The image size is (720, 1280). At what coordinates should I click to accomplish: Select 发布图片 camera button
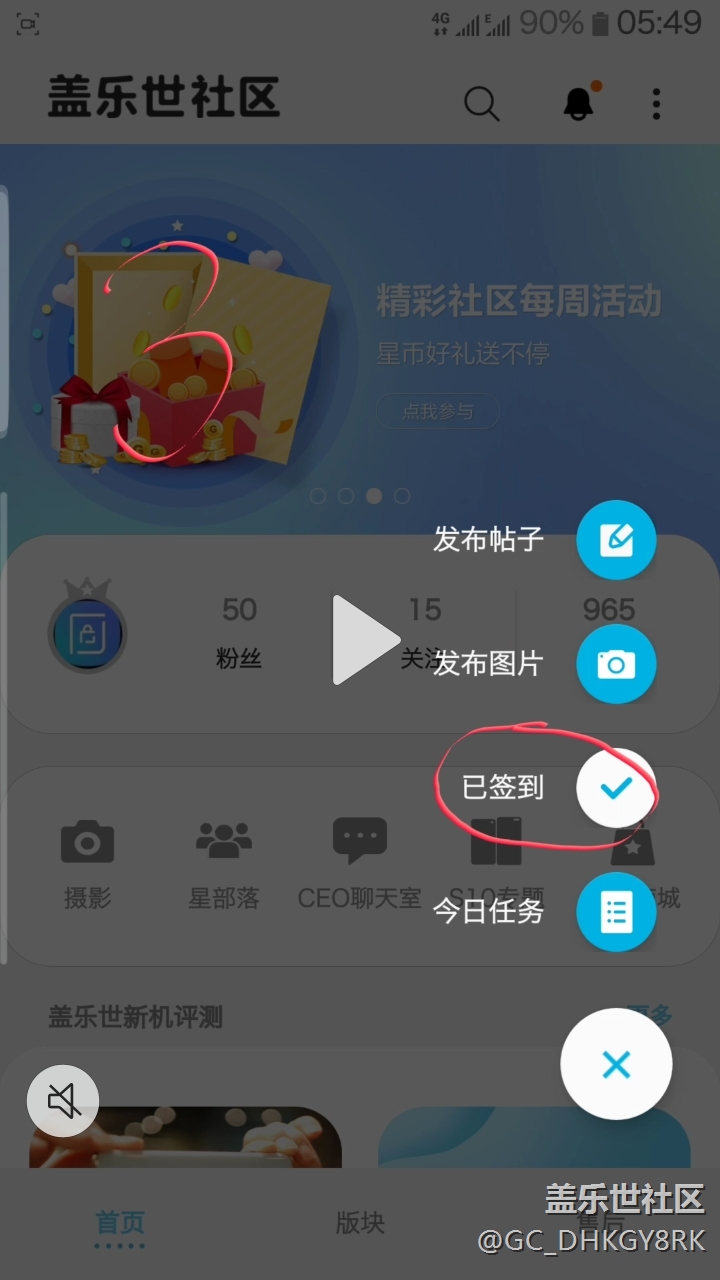pos(616,664)
